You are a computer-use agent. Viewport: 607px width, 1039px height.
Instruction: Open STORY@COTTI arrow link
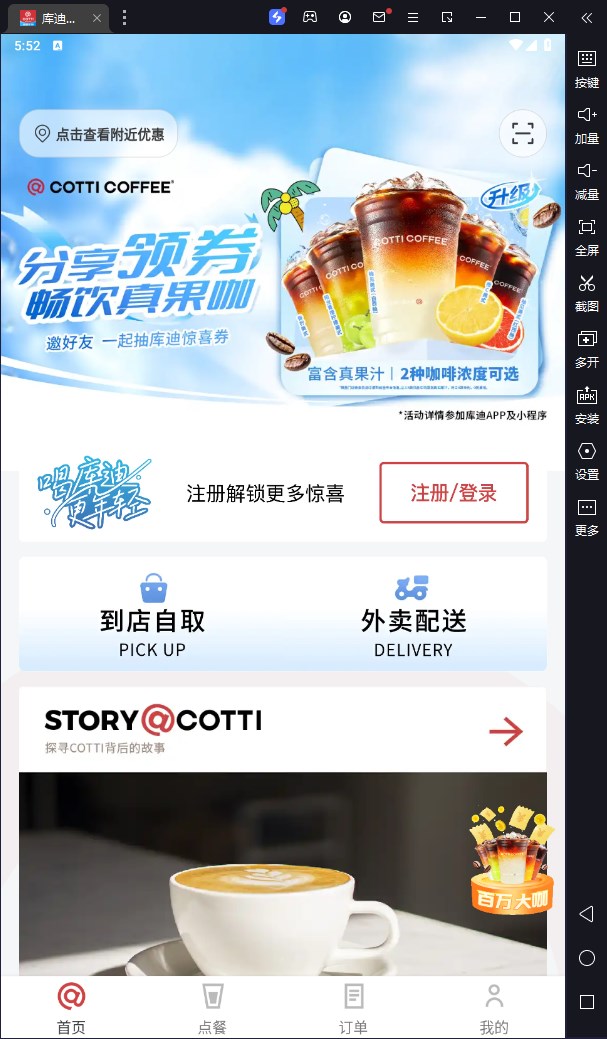[x=505, y=731]
